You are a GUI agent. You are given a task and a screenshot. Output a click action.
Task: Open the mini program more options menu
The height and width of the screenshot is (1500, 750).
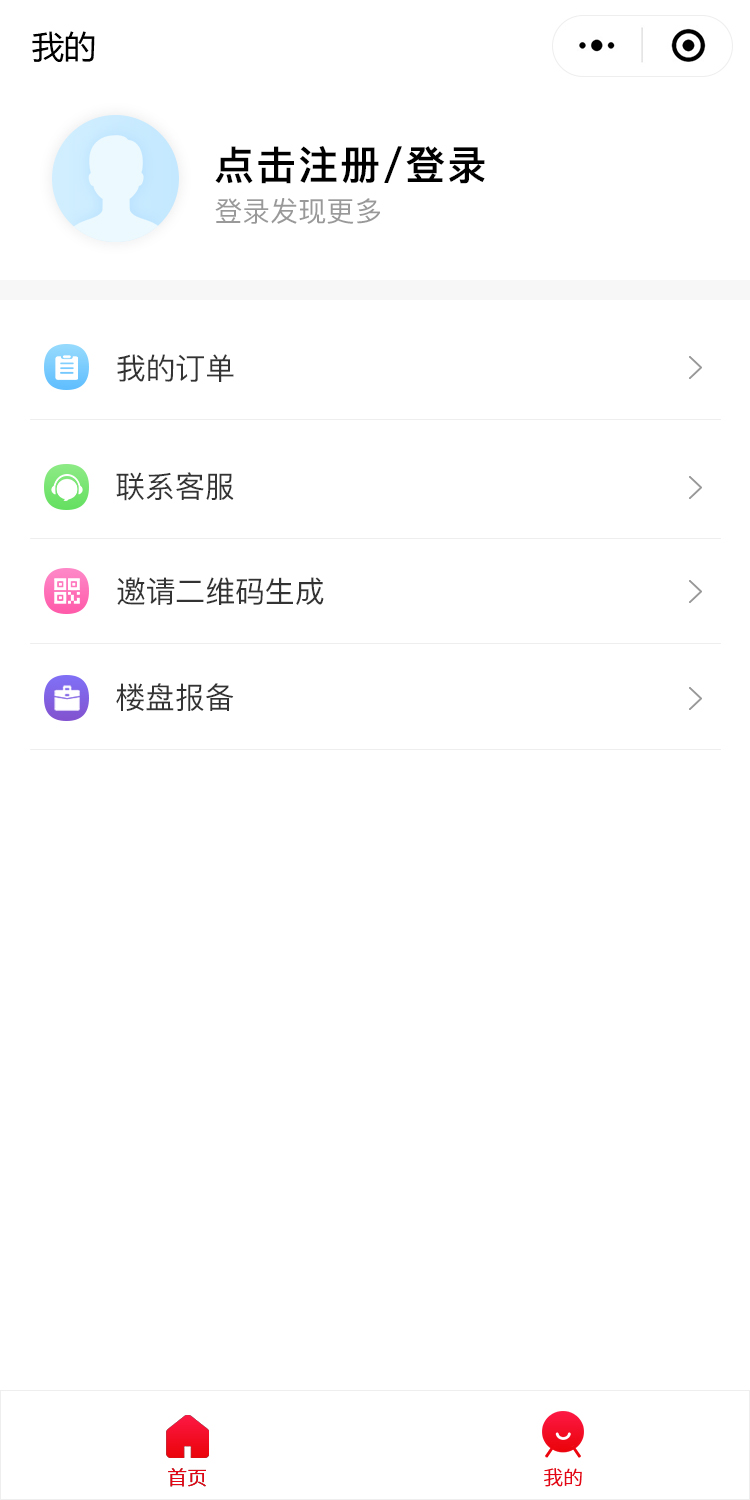[597, 45]
